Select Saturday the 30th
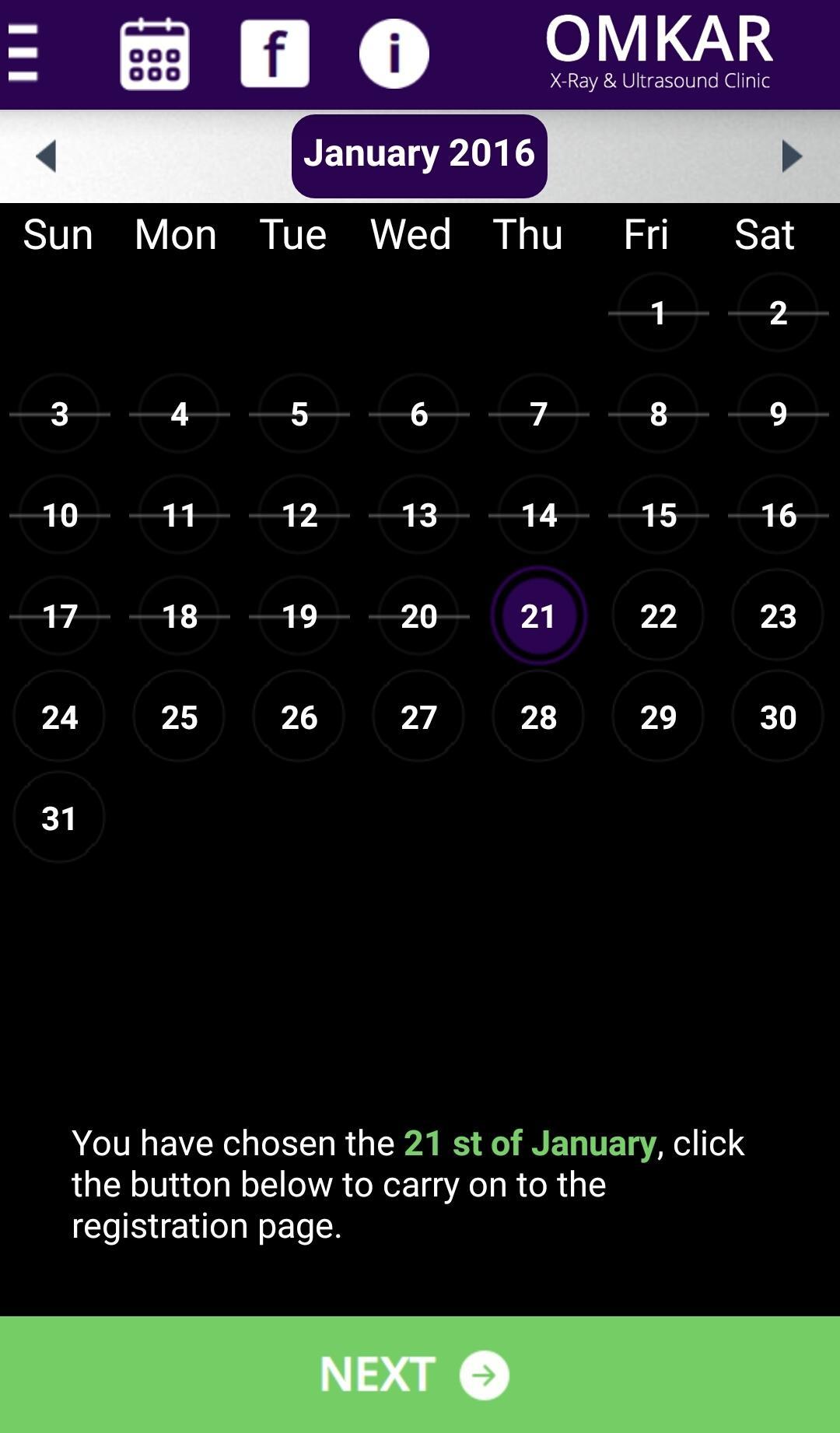This screenshot has width=840, height=1433. pos(778,716)
